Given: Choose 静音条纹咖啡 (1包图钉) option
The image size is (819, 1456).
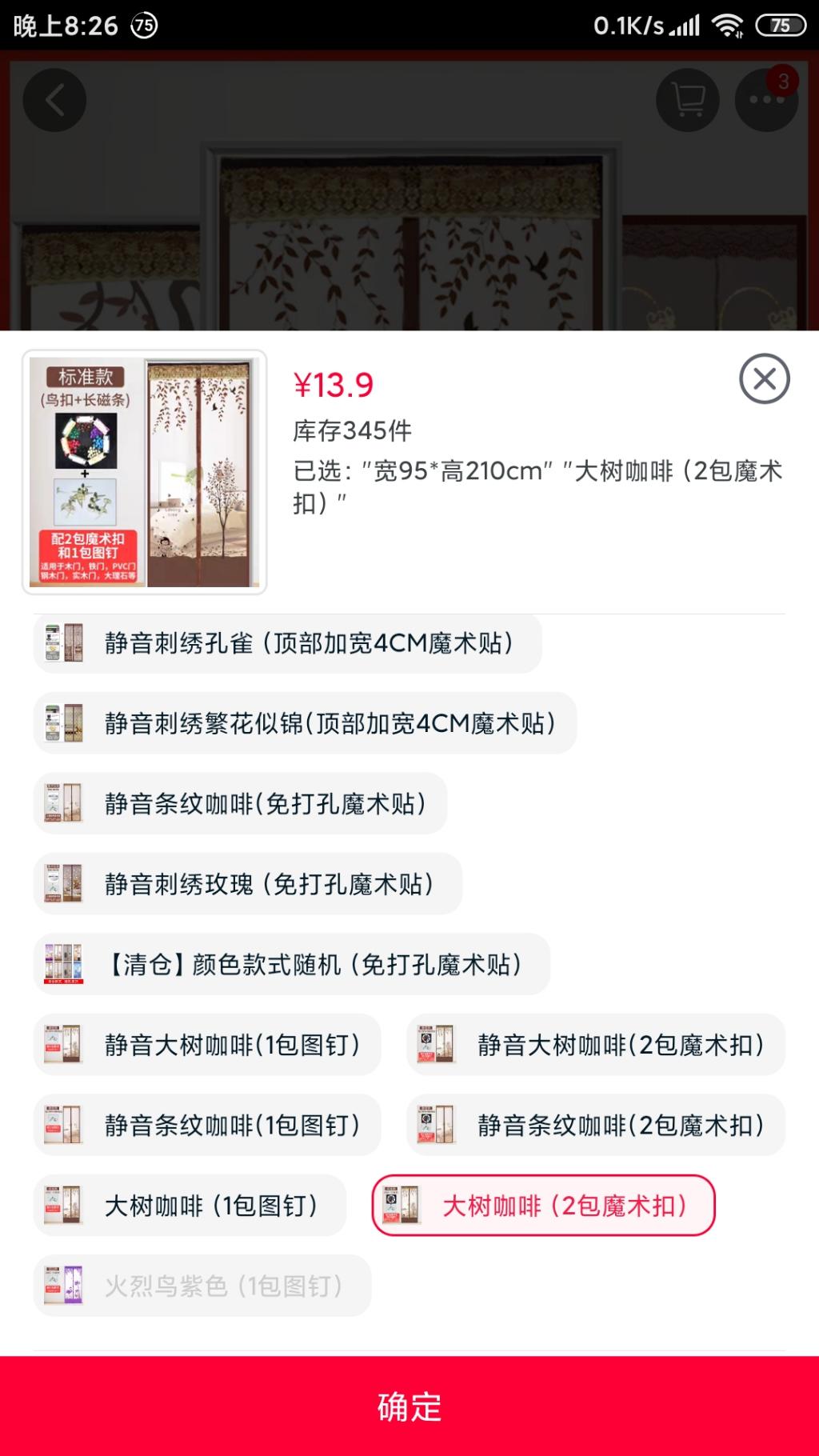Looking at the screenshot, I should (207, 1125).
